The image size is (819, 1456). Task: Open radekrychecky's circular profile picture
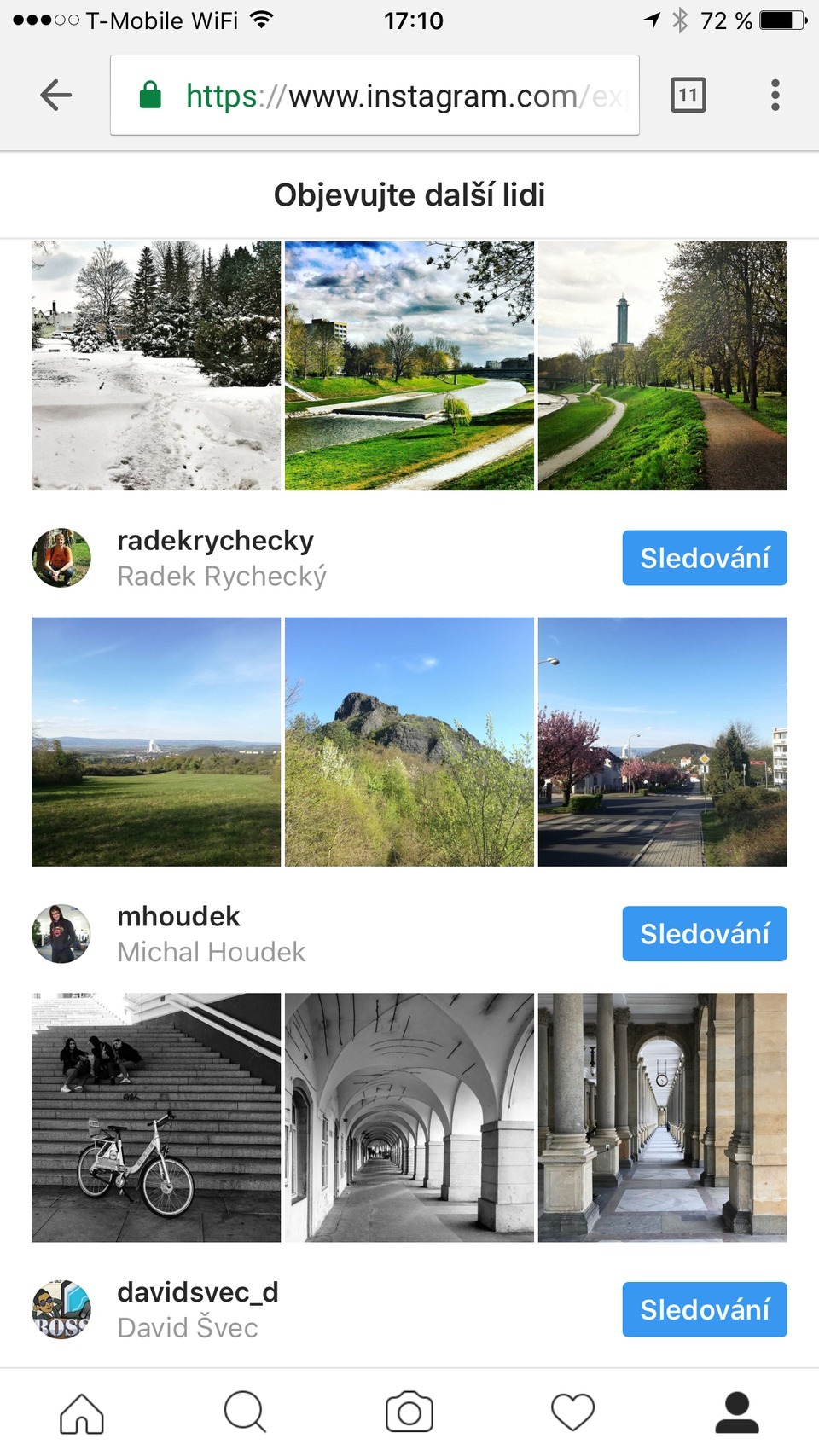pyautogui.click(x=60, y=558)
